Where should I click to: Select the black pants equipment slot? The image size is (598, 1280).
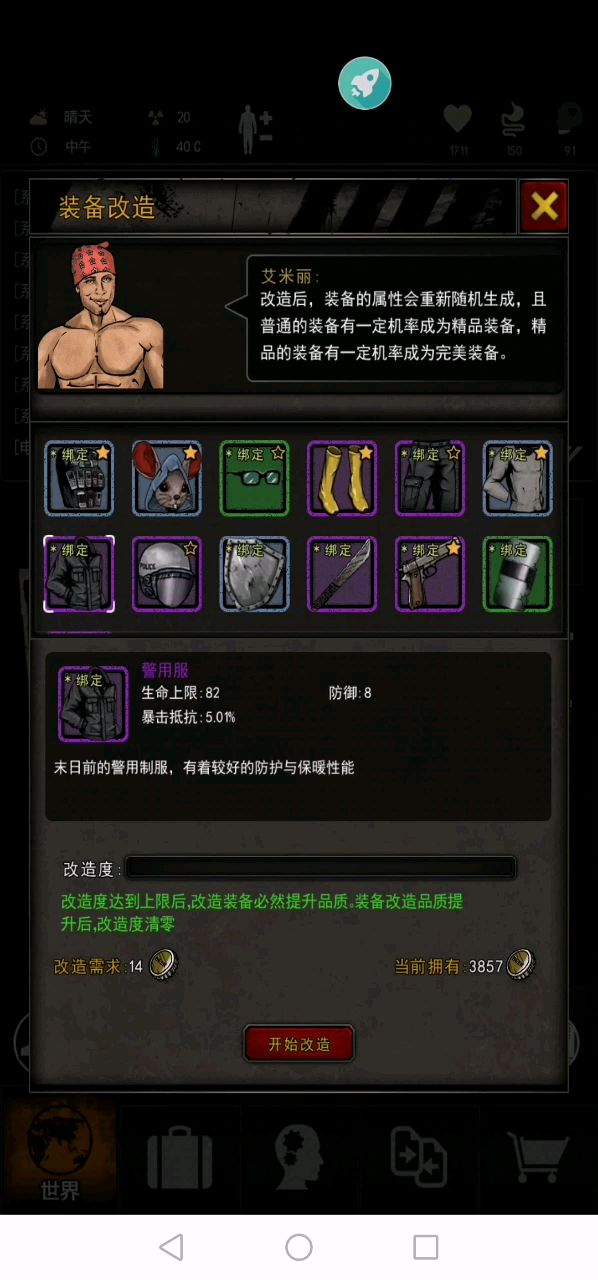pyautogui.click(x=430, y=478)
